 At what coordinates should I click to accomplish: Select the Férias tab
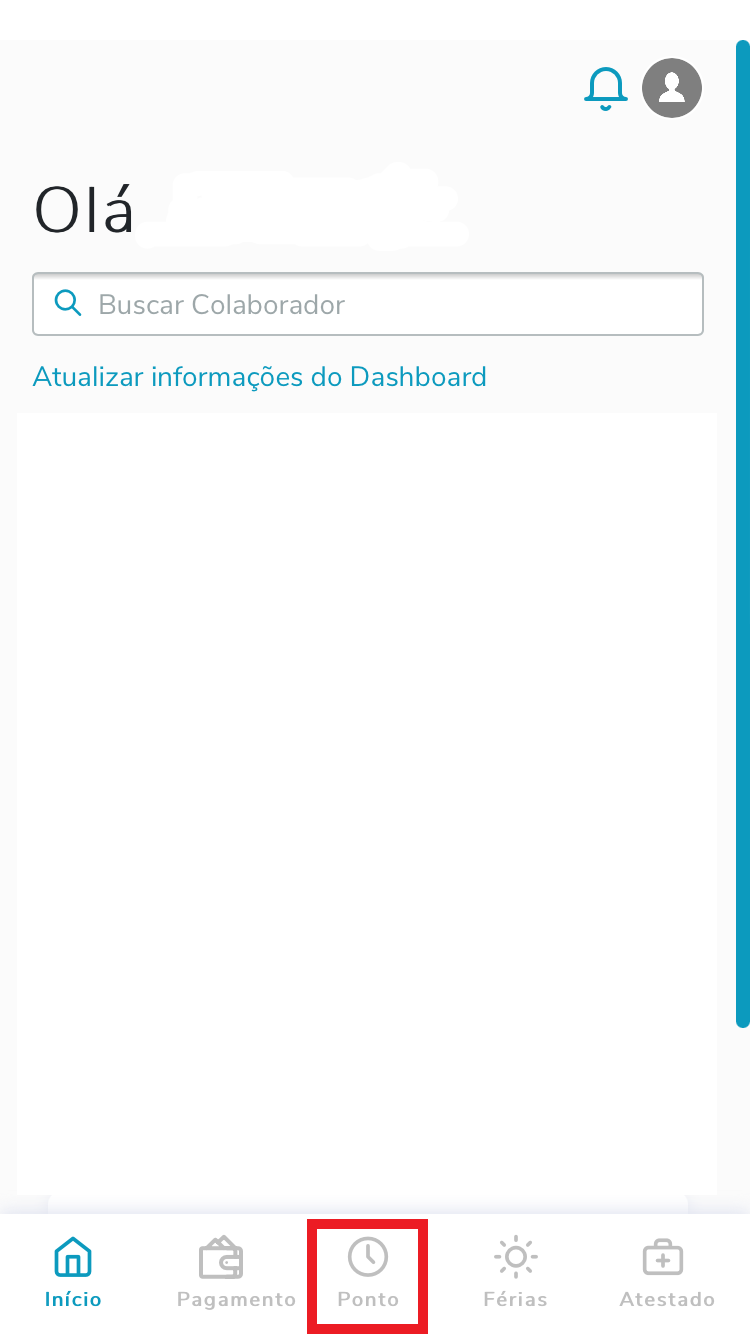515,1273
